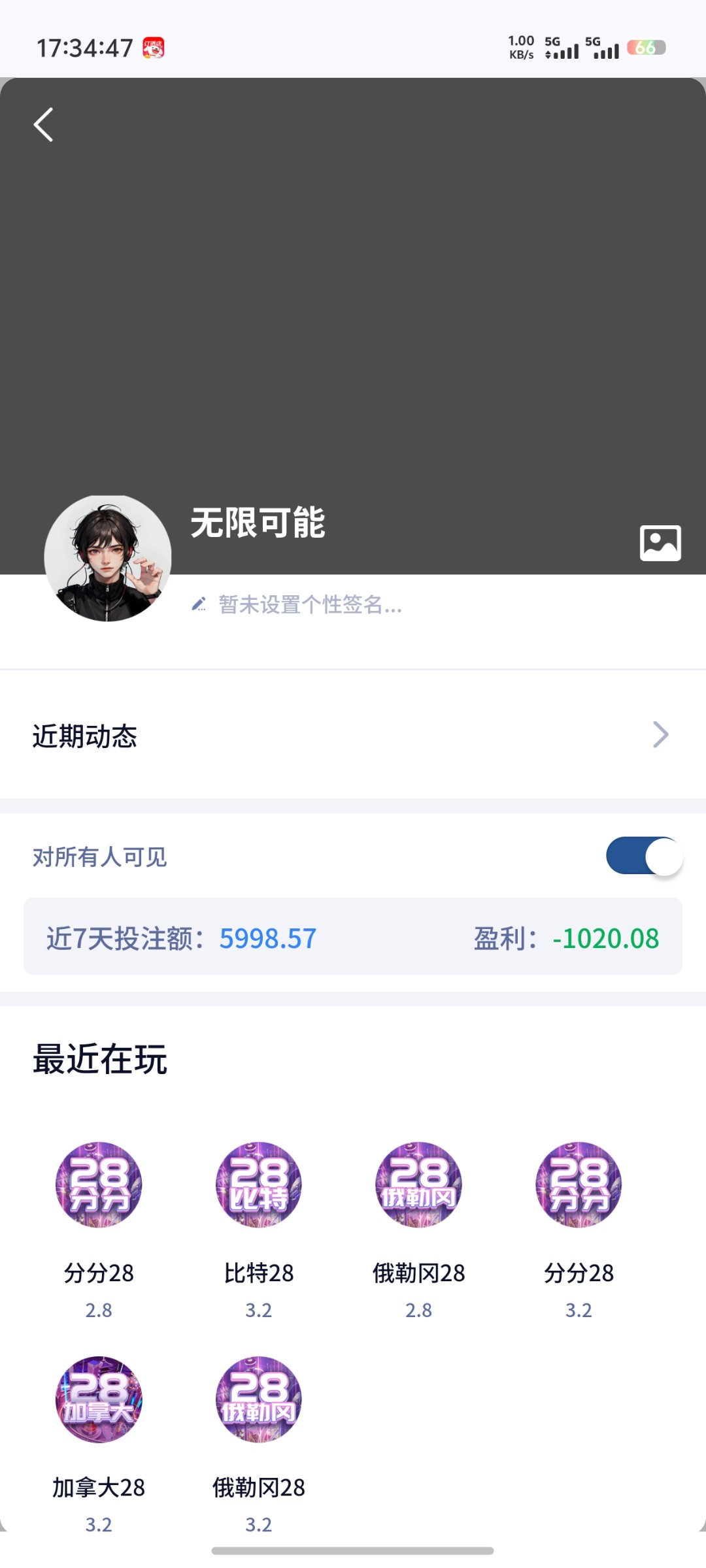706x1568 pixels.
Task: Change the cover image via picture icon
Action: [660, 543]
